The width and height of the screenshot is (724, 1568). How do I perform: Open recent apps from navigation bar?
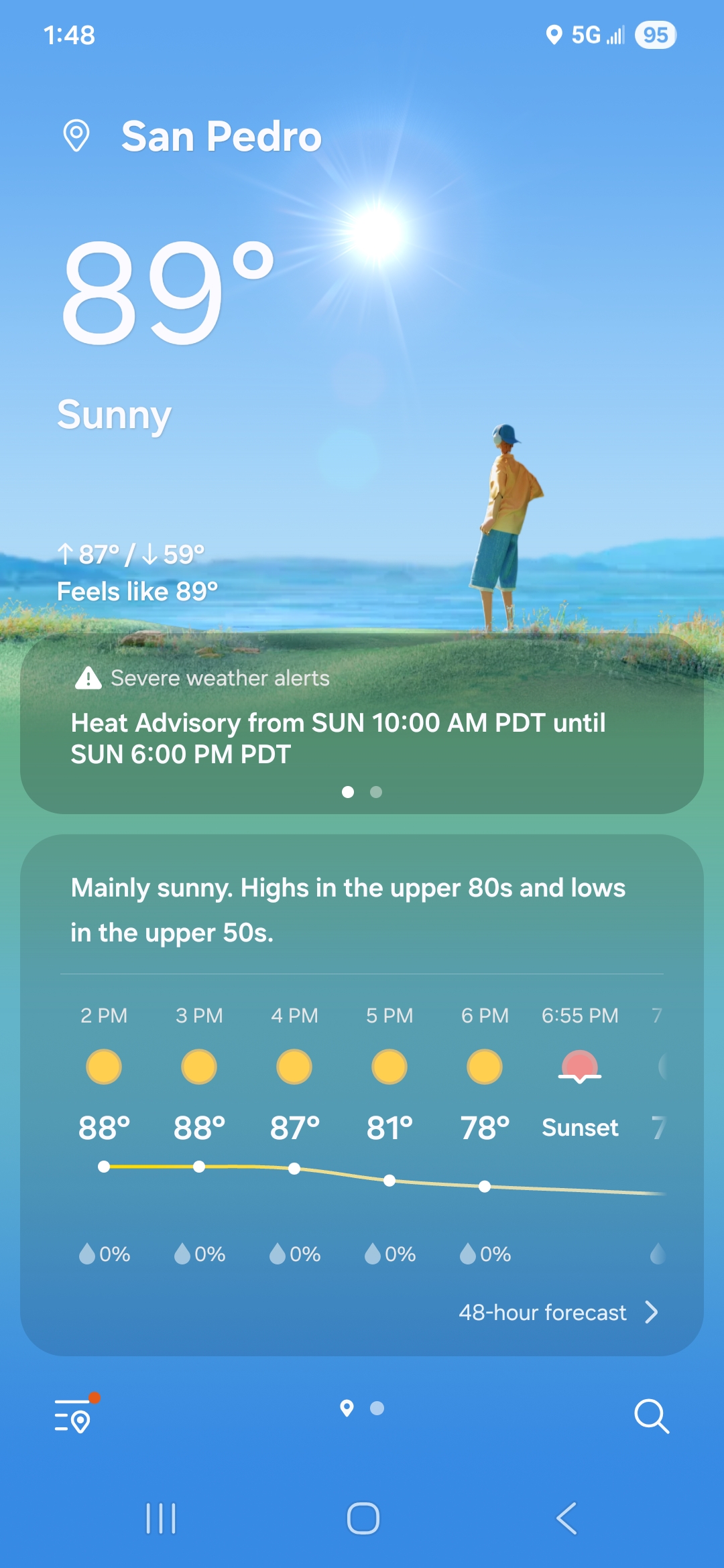click(x=161, y=1518)
